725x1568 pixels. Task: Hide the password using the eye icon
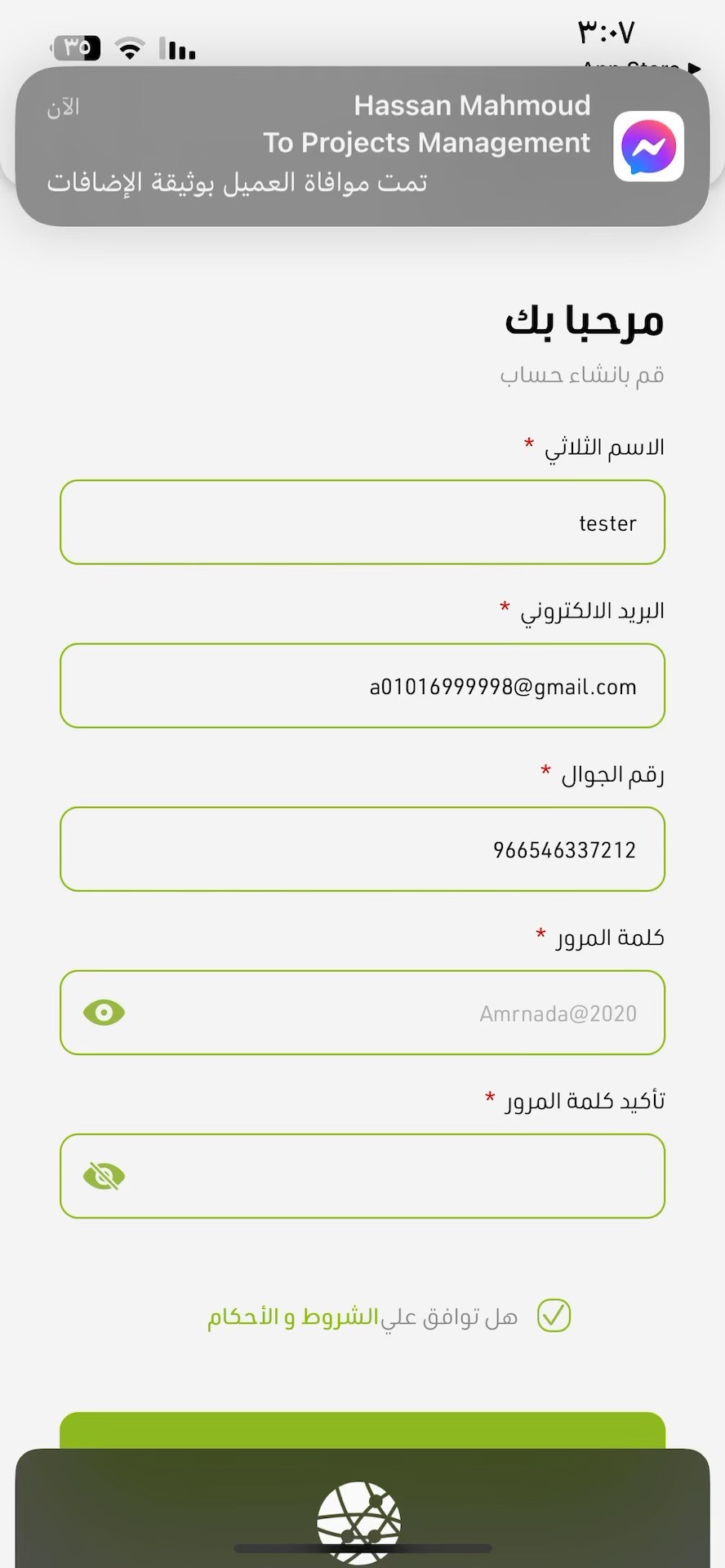click(x=105, y=1013)
